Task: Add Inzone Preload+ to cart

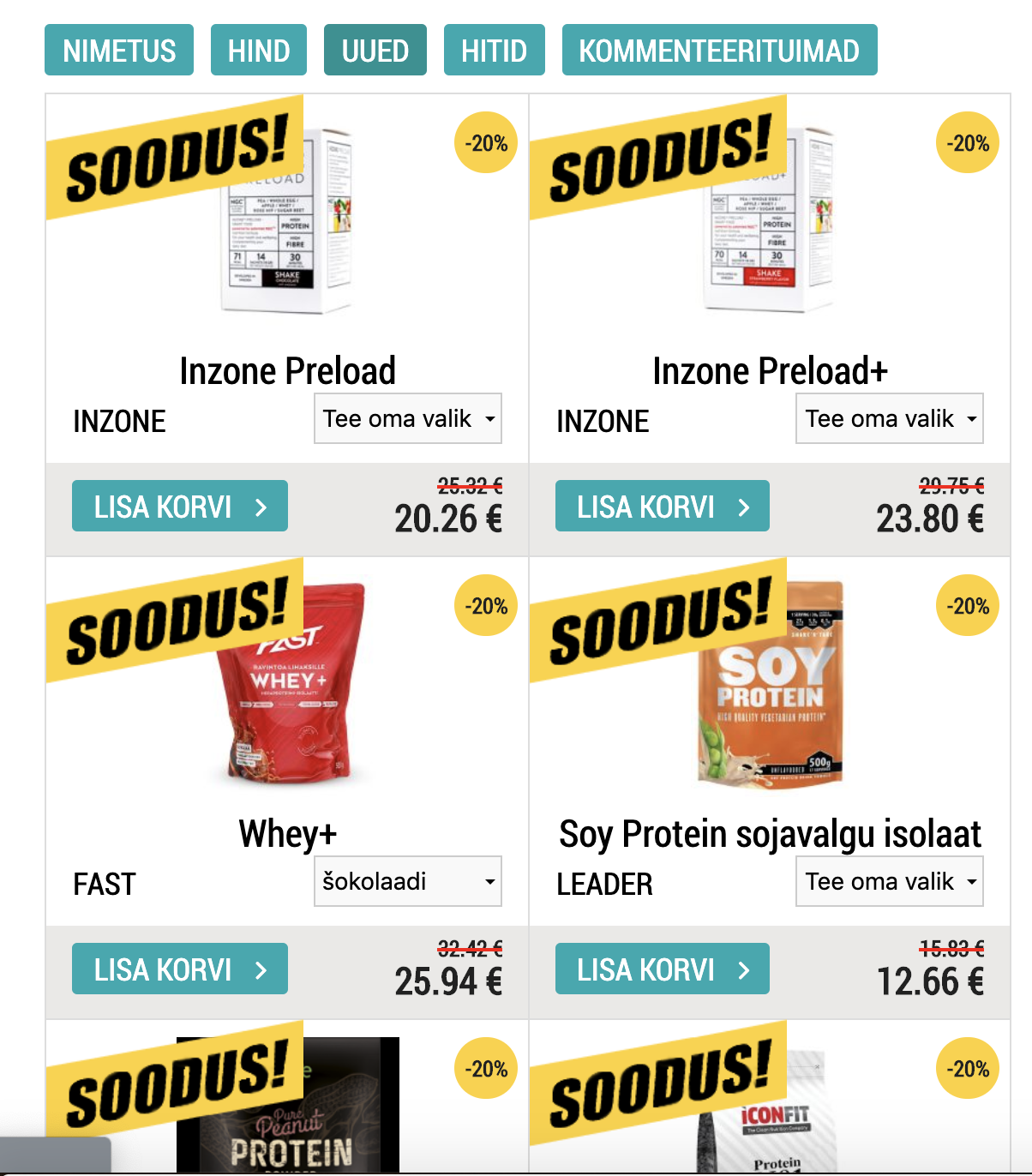Action: [663, 507]
